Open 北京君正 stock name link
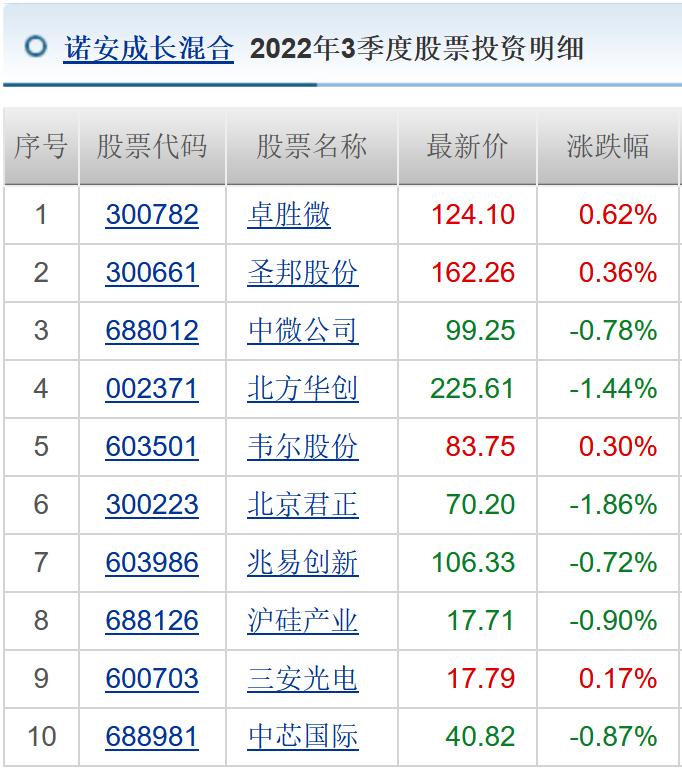Image resolution: width=682 pixels, height=768 pixels. point(302,504)
